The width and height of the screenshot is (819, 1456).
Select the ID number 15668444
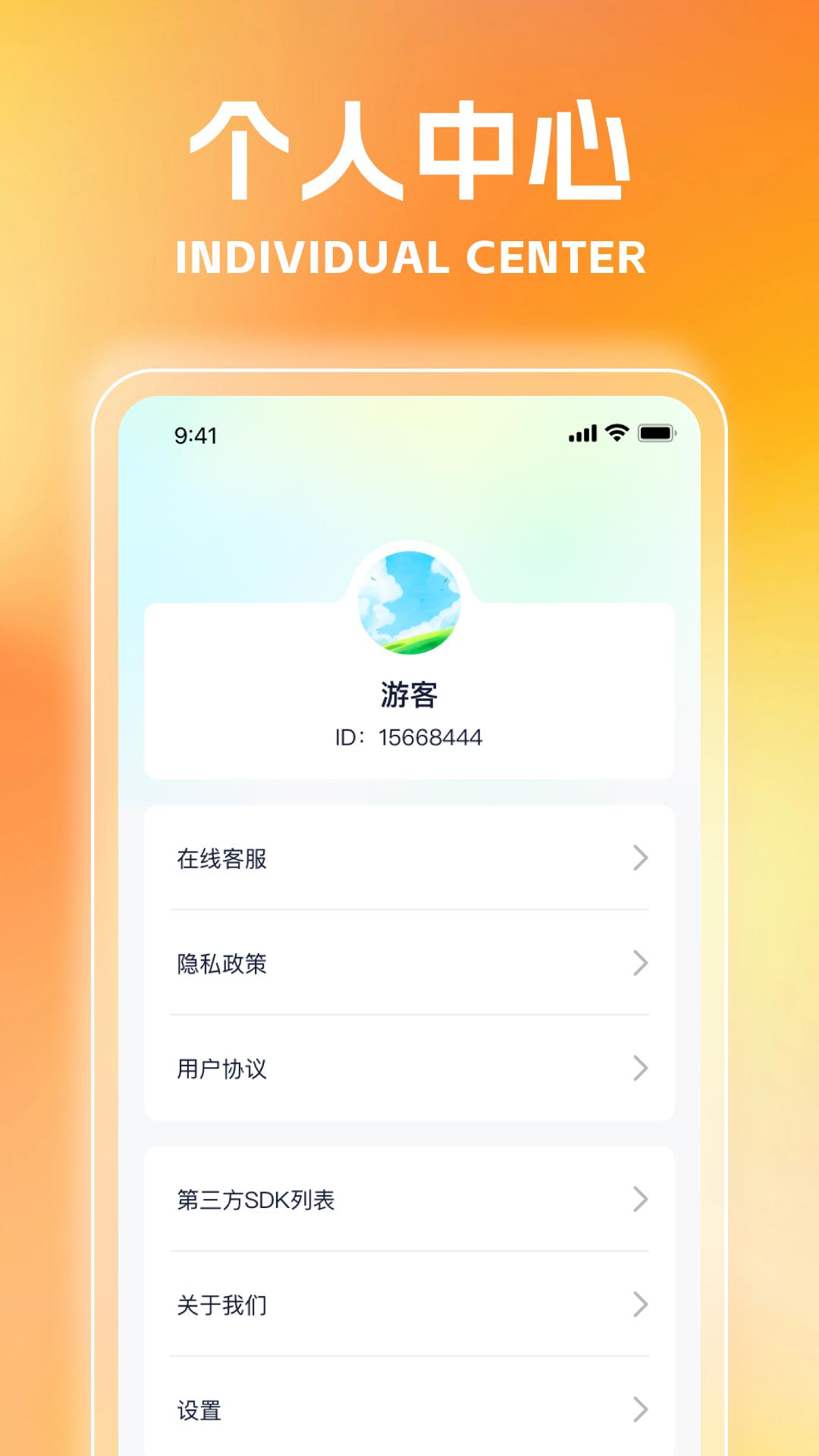[x=409, y=734]
